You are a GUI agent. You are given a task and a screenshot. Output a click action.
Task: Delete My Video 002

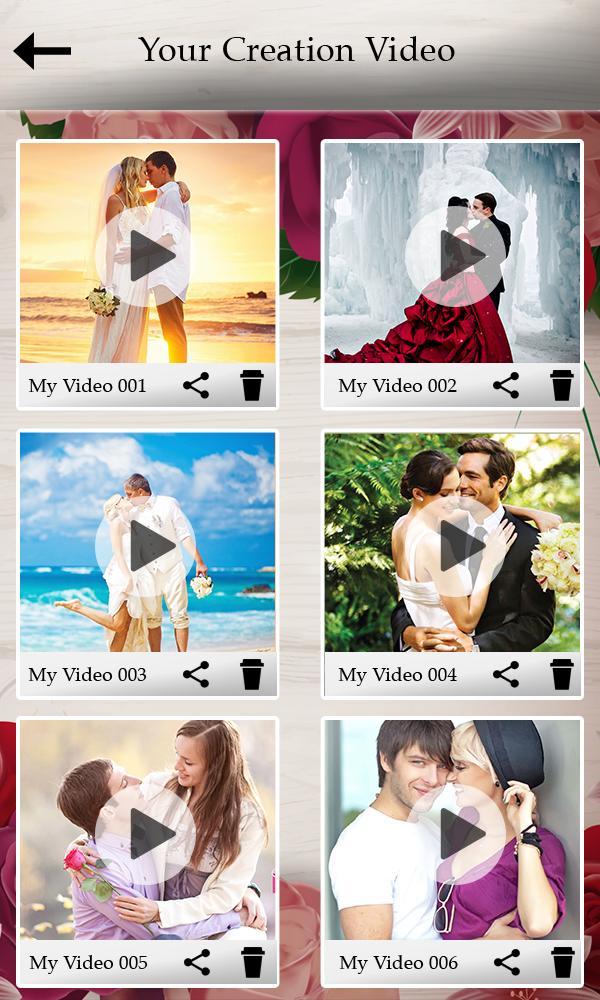click(562, 385)
